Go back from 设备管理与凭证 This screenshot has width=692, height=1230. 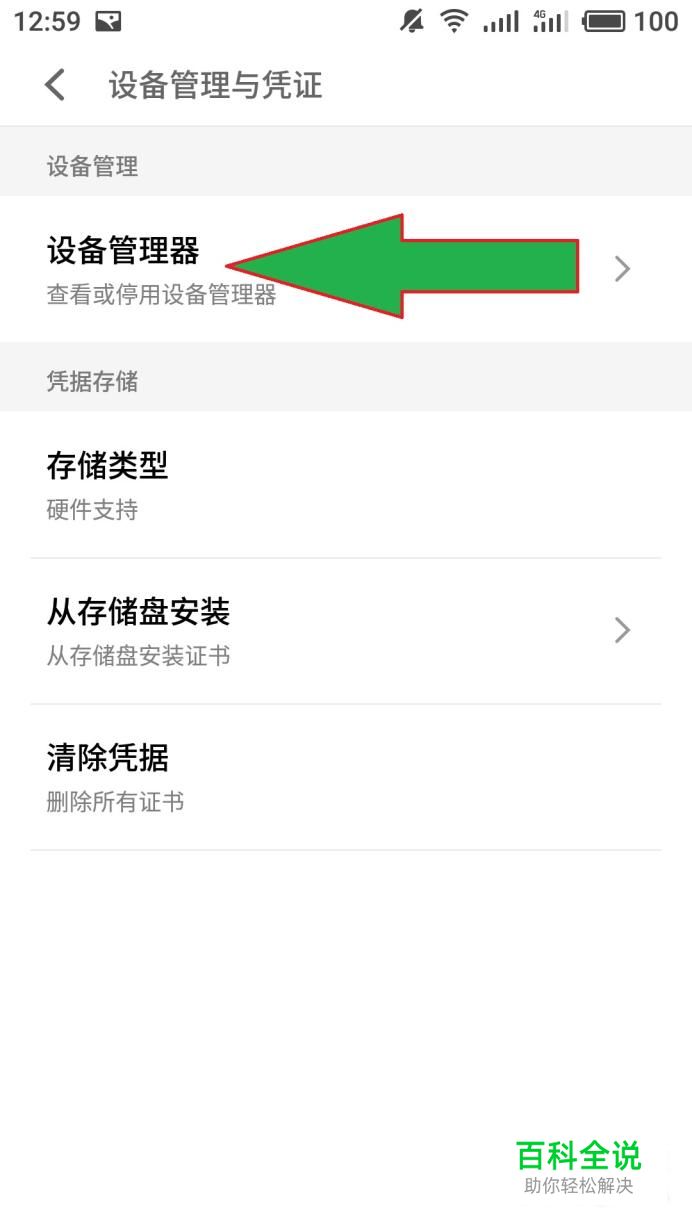coord(55,85)
